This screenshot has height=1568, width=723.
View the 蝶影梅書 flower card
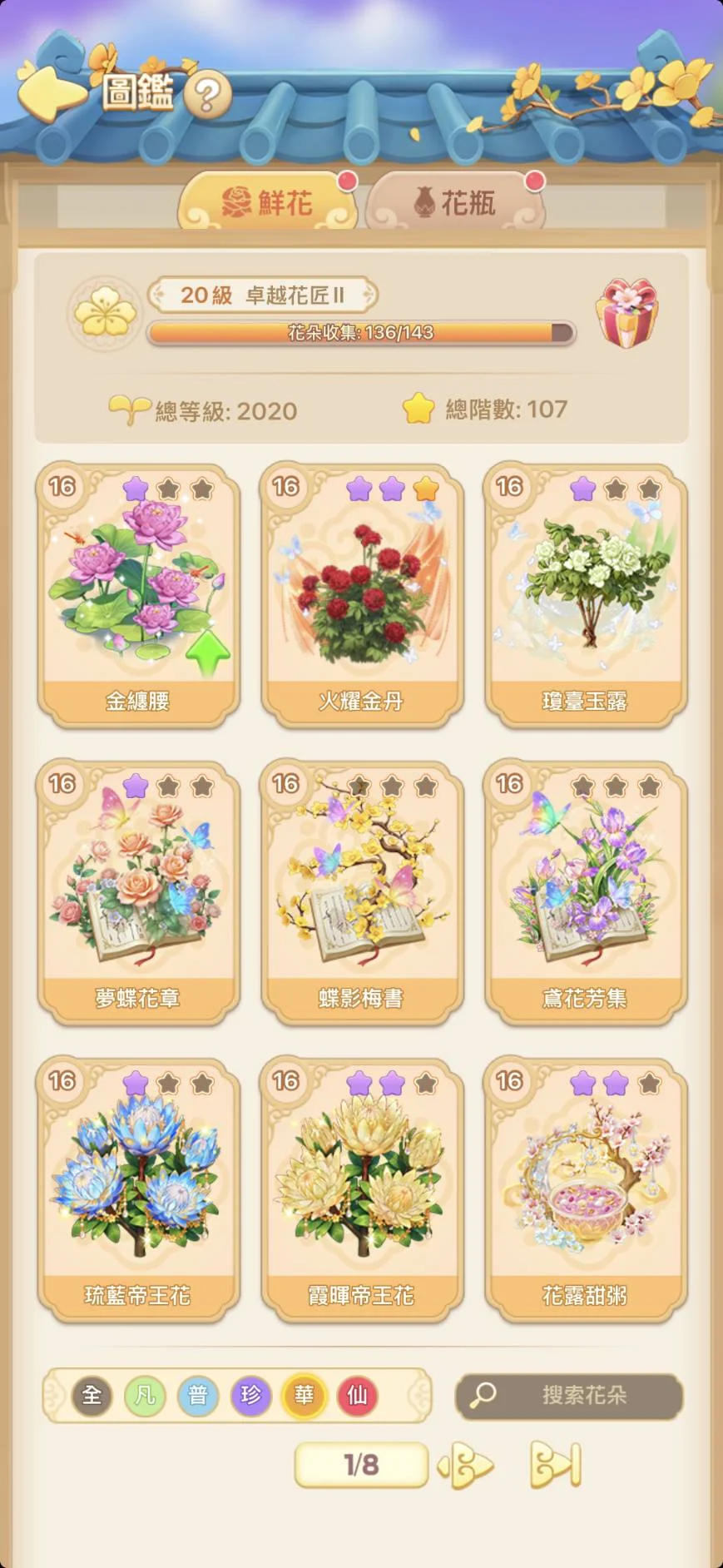pyautogui.click(x=362, y=891)
